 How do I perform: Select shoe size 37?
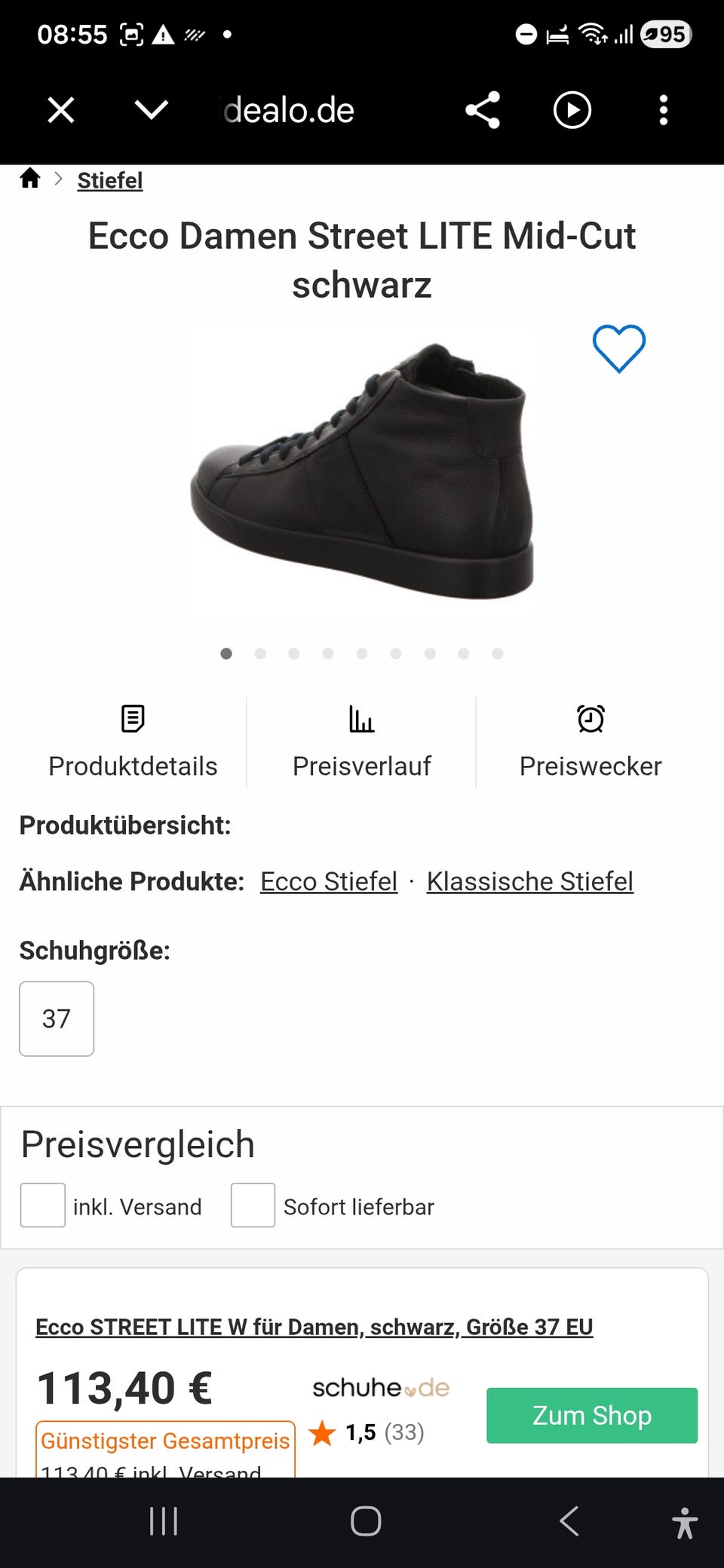[x=56, y=1018]
